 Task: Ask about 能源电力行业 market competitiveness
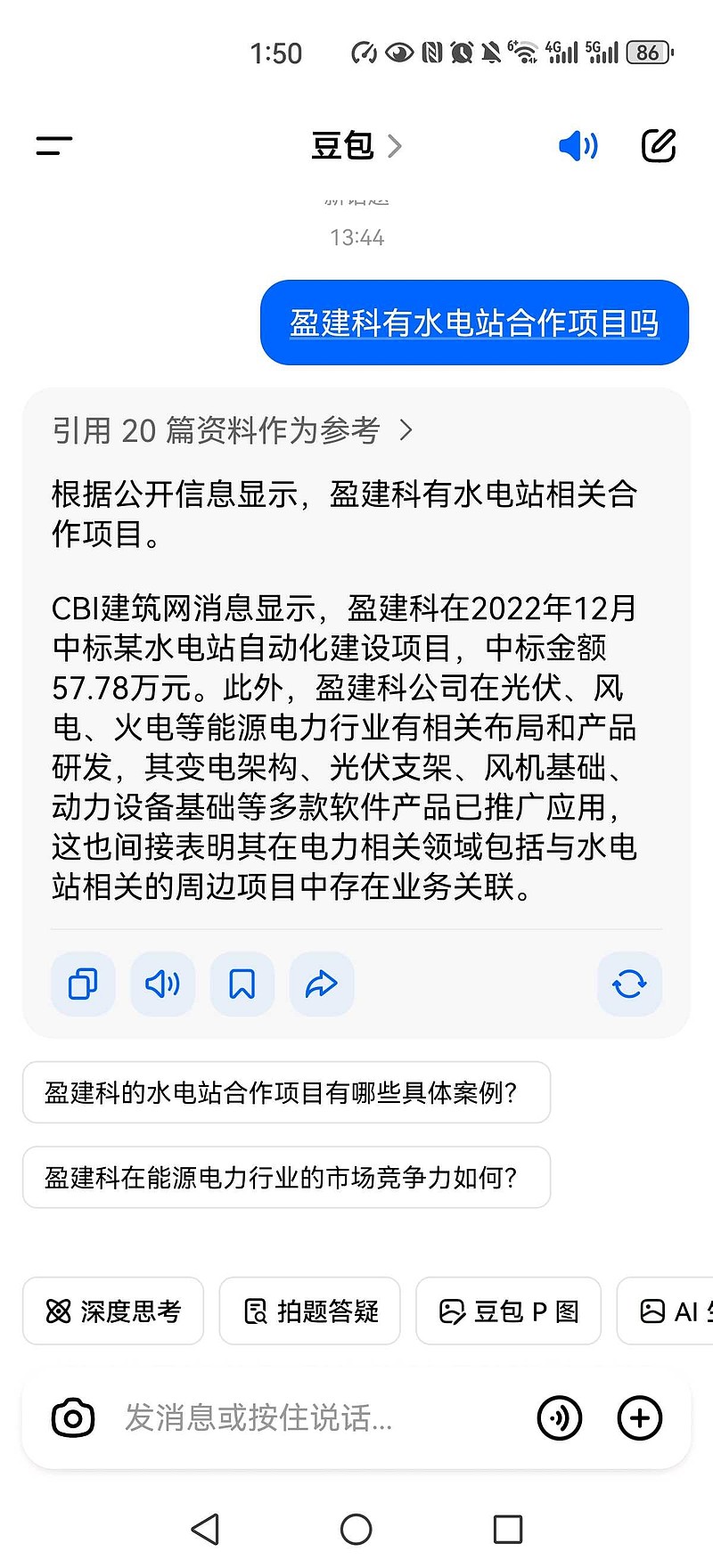[286, 1177]
